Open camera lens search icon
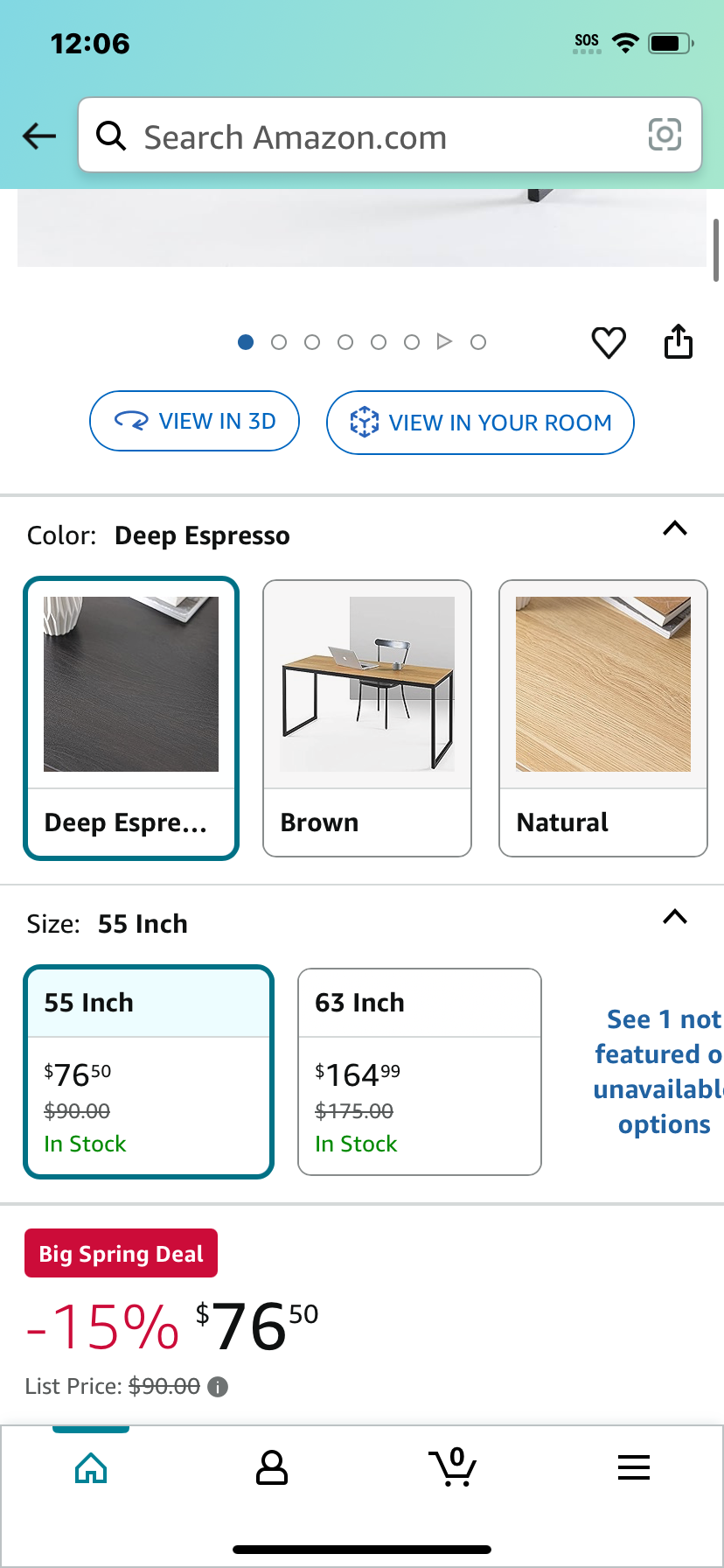 click(x=665, y=135)
